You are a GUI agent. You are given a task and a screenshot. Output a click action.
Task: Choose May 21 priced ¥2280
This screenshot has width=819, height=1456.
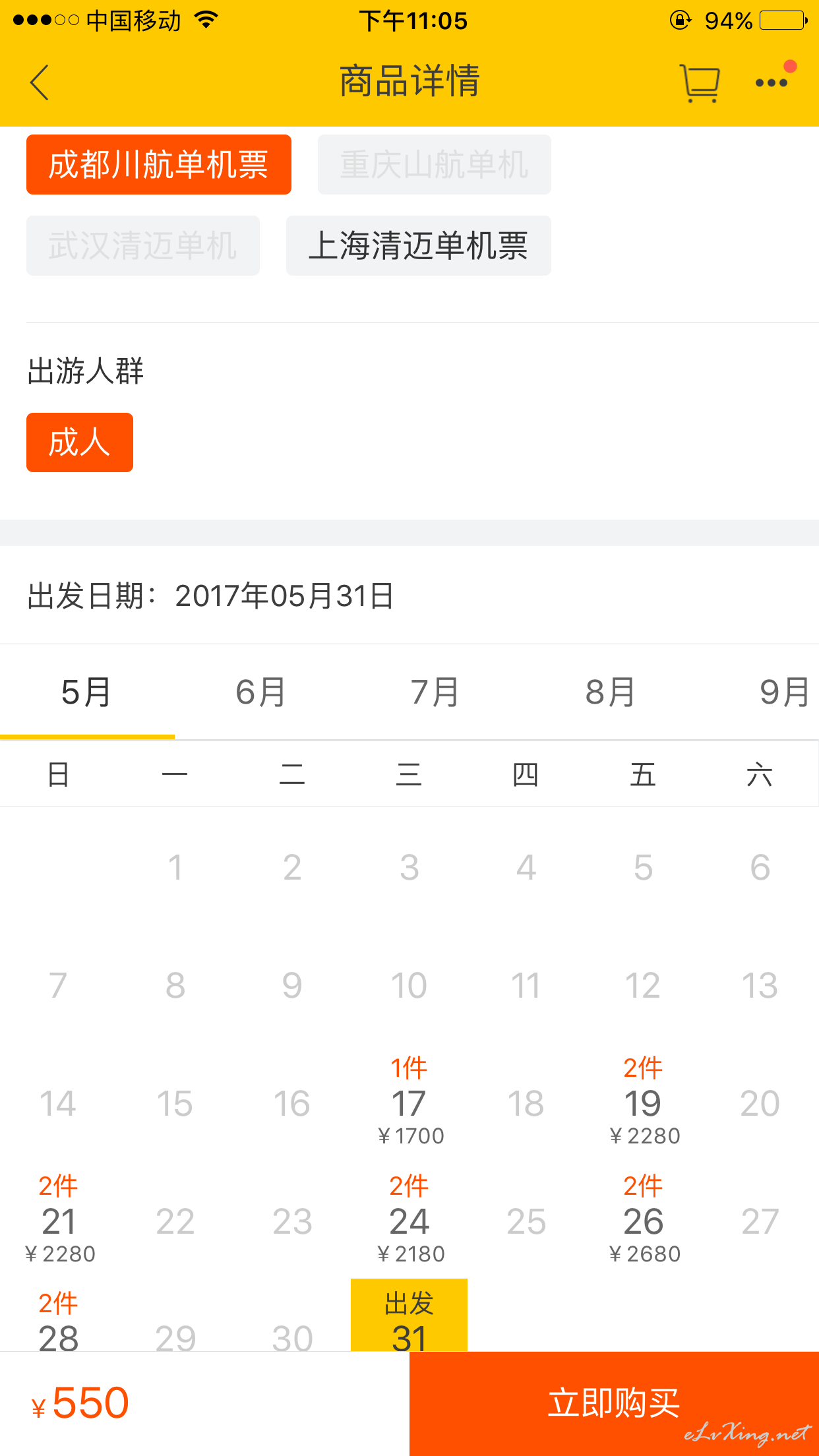[59, 1220]
